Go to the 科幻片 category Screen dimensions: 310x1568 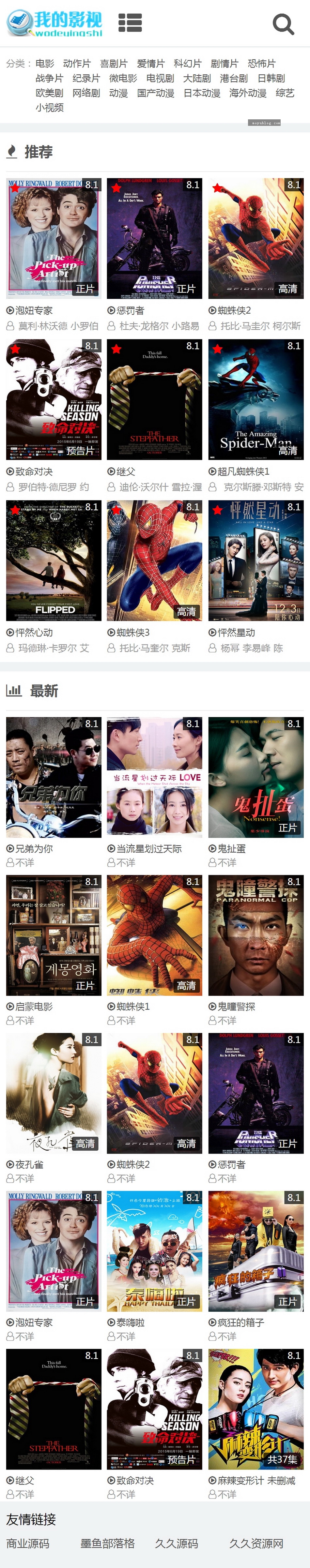[188, 63]
